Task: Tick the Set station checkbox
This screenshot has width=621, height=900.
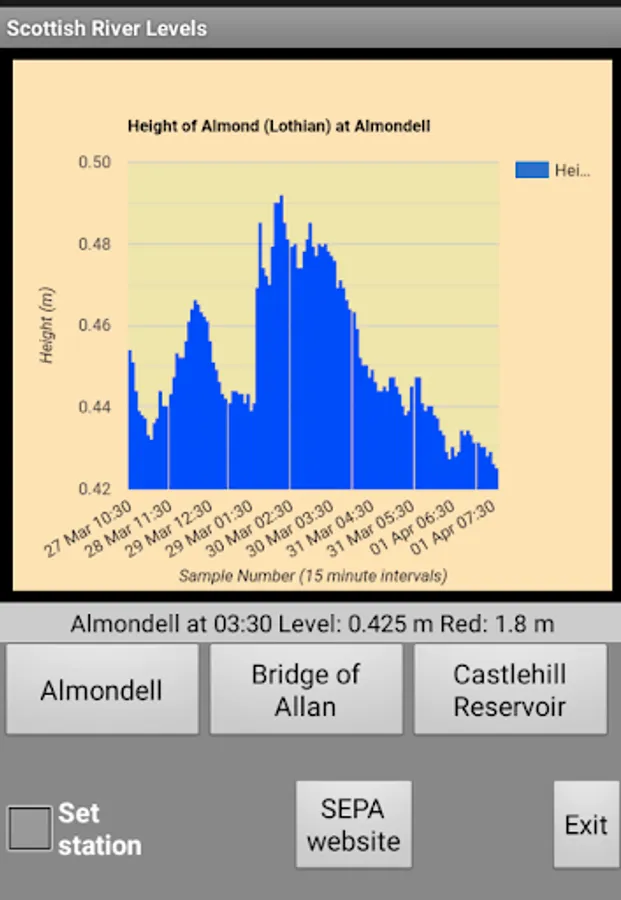Action: pyautogui.click(x=30, y=829)
